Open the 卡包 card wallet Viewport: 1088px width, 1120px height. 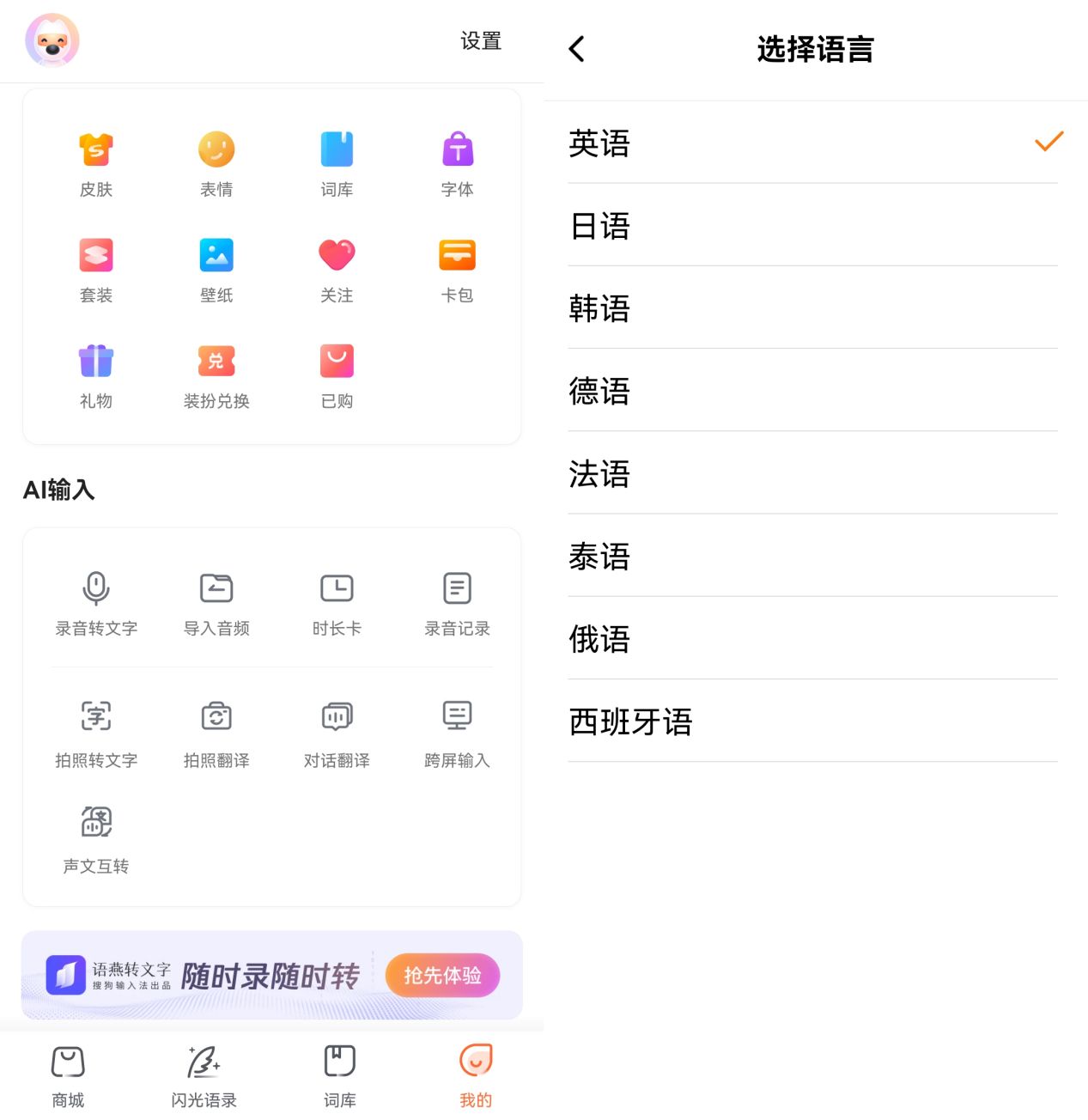tap(457, 270)
